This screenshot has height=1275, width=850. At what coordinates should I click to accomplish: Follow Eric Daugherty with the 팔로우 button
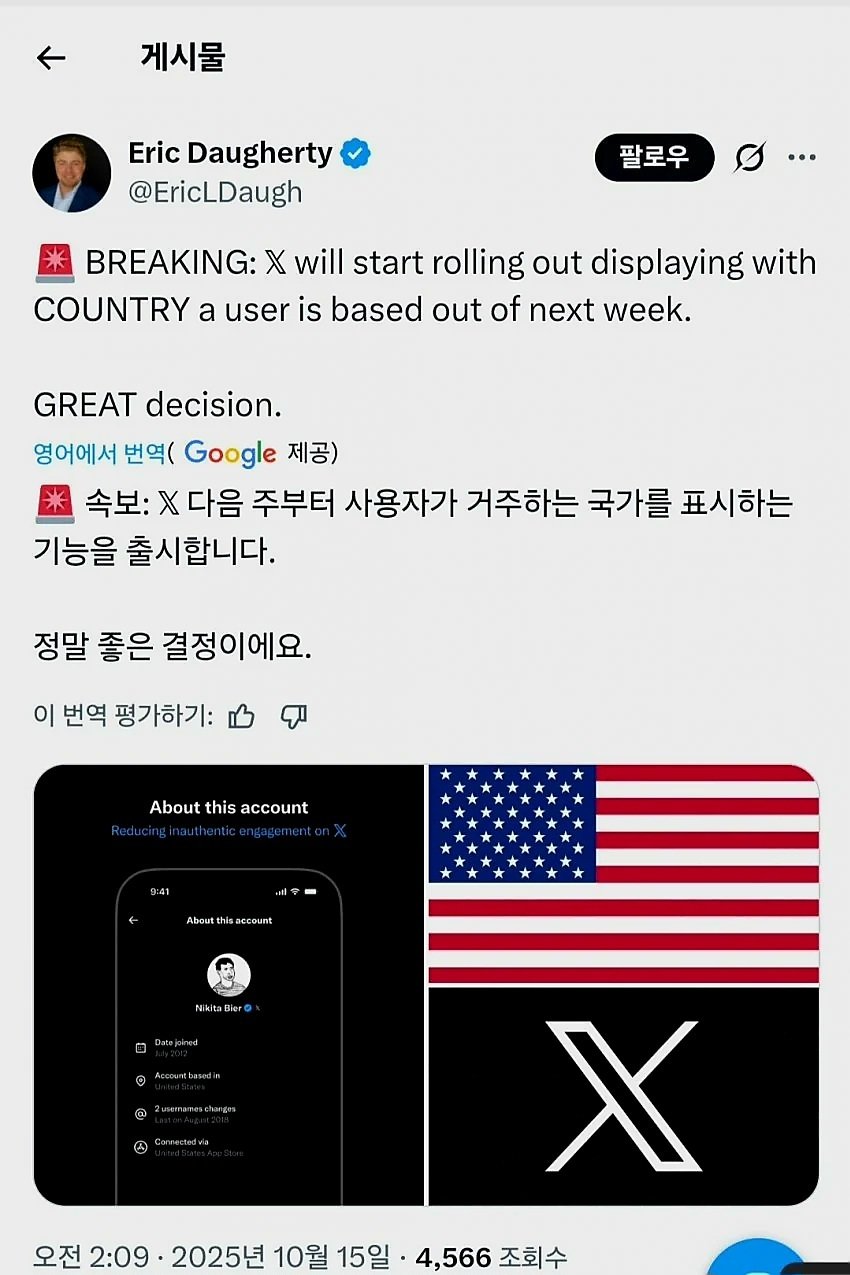654,158
